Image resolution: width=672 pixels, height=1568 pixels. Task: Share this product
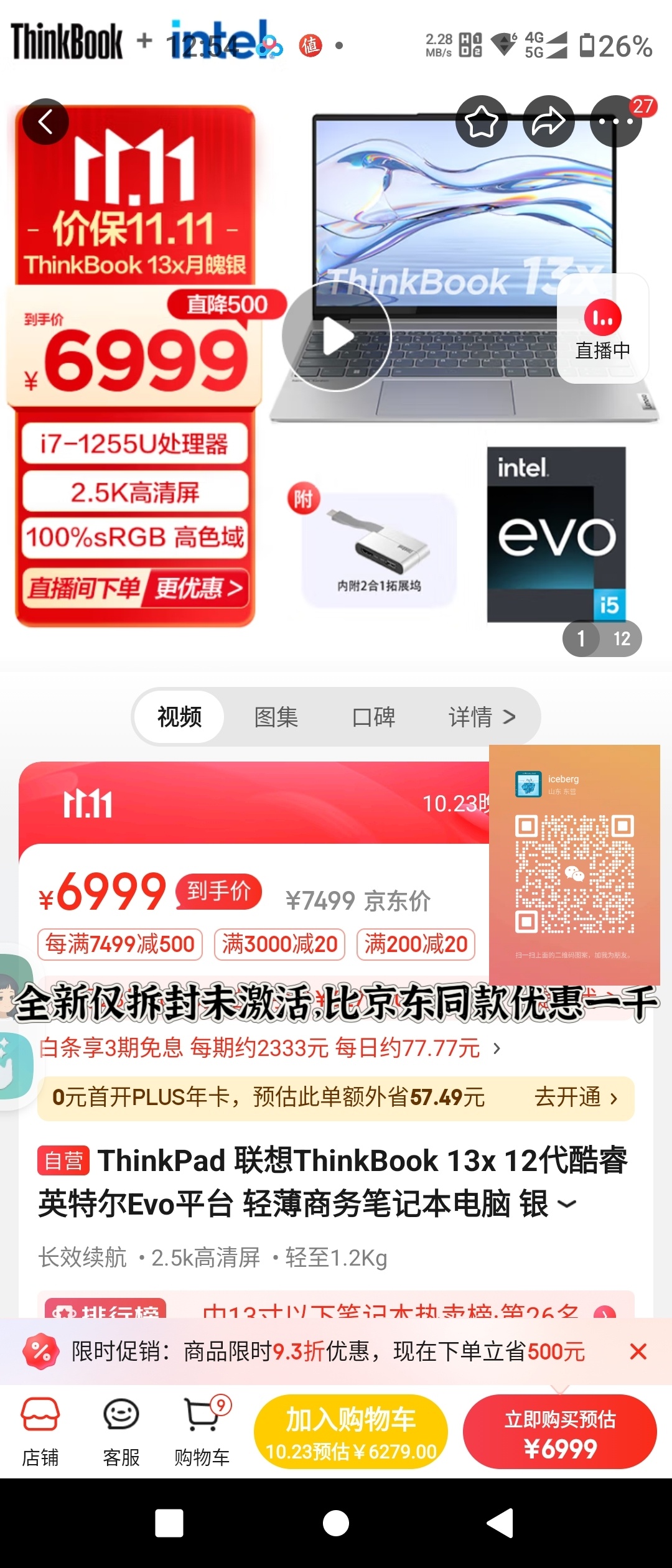[548, 122]
